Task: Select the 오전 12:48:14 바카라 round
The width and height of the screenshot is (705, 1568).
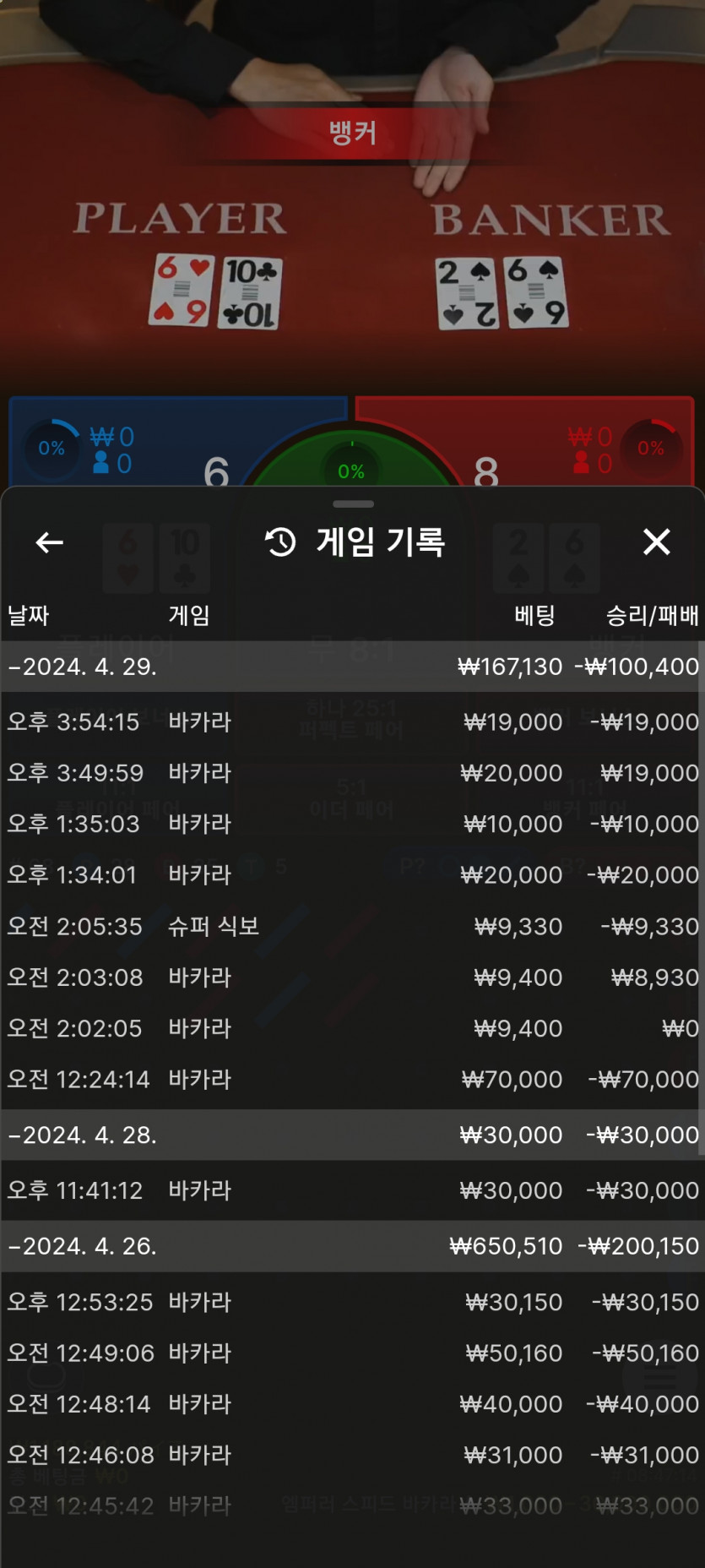Action: coord(351,1404)
